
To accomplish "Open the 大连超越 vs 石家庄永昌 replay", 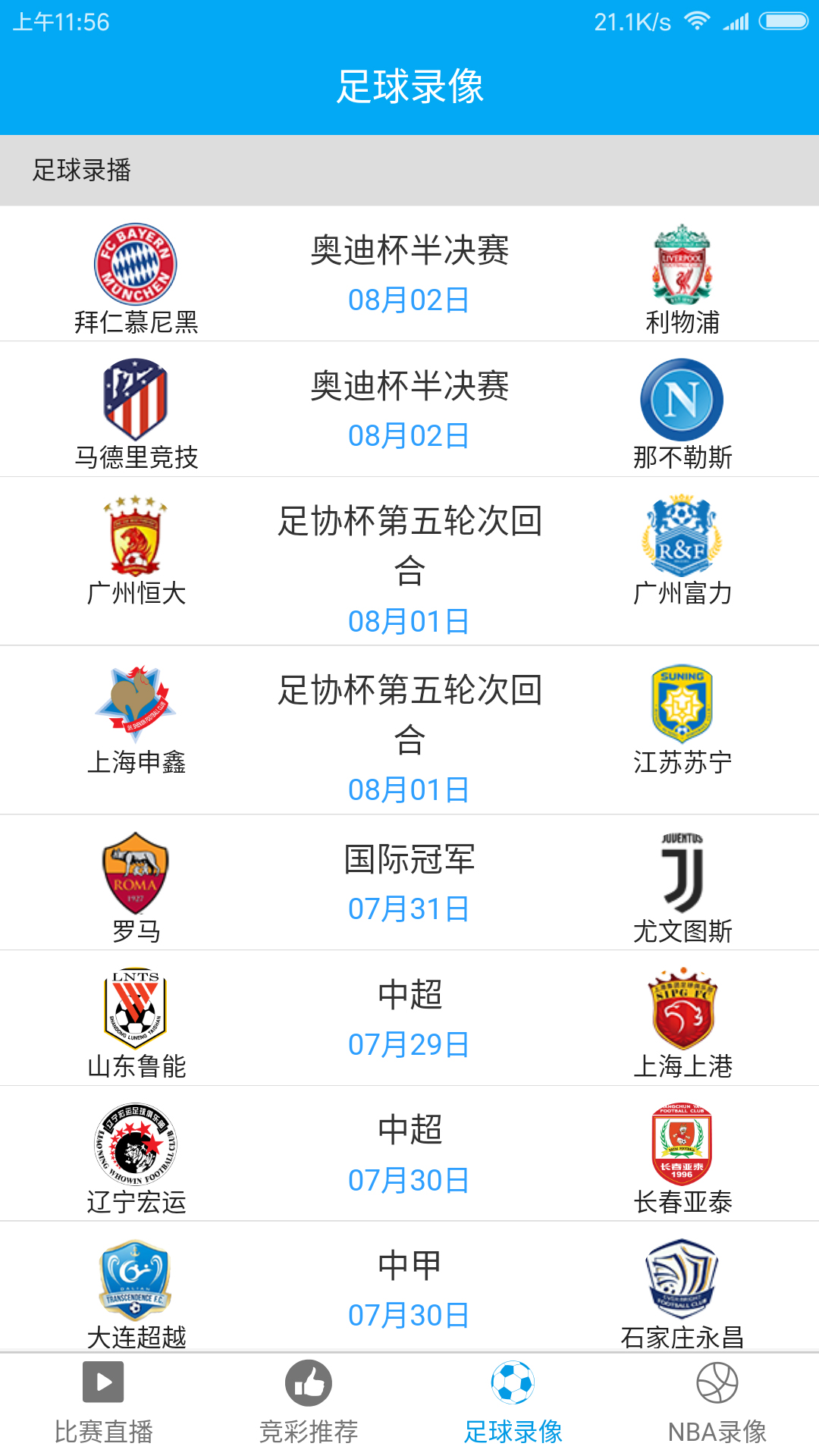I will [409, 1288].
